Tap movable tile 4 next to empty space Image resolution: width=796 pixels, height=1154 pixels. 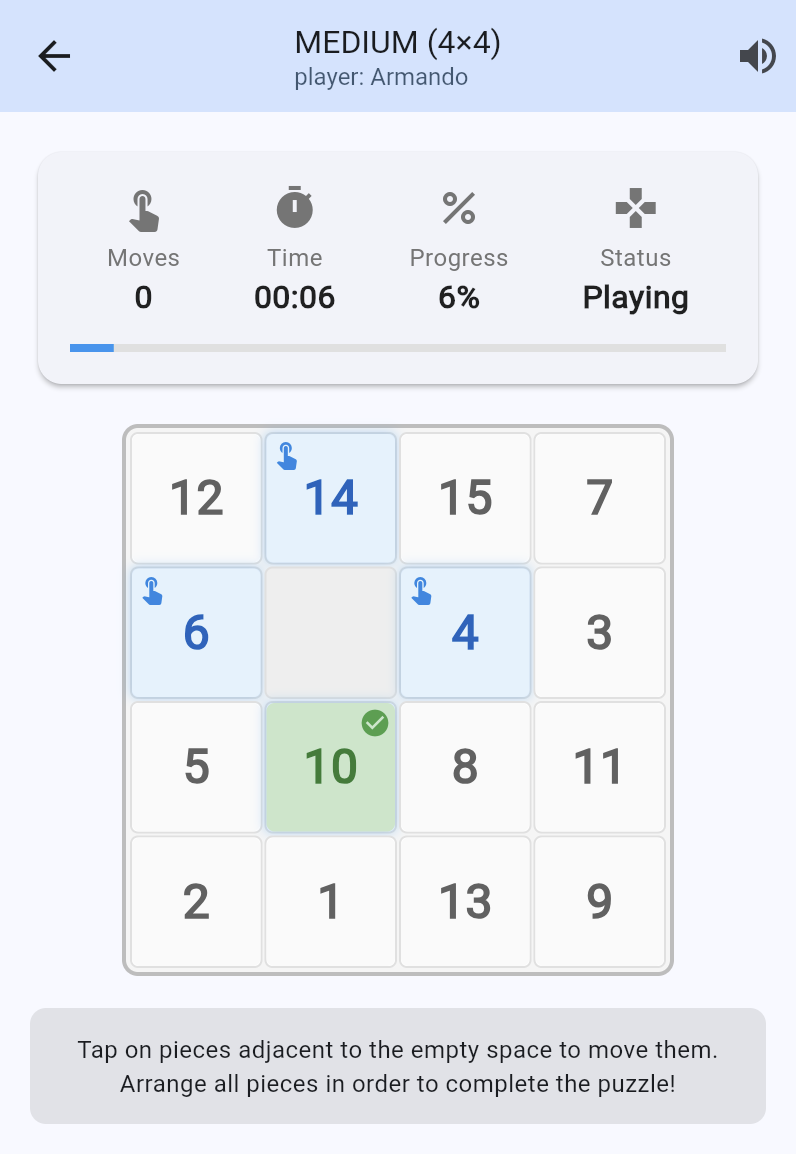[464, 632]
